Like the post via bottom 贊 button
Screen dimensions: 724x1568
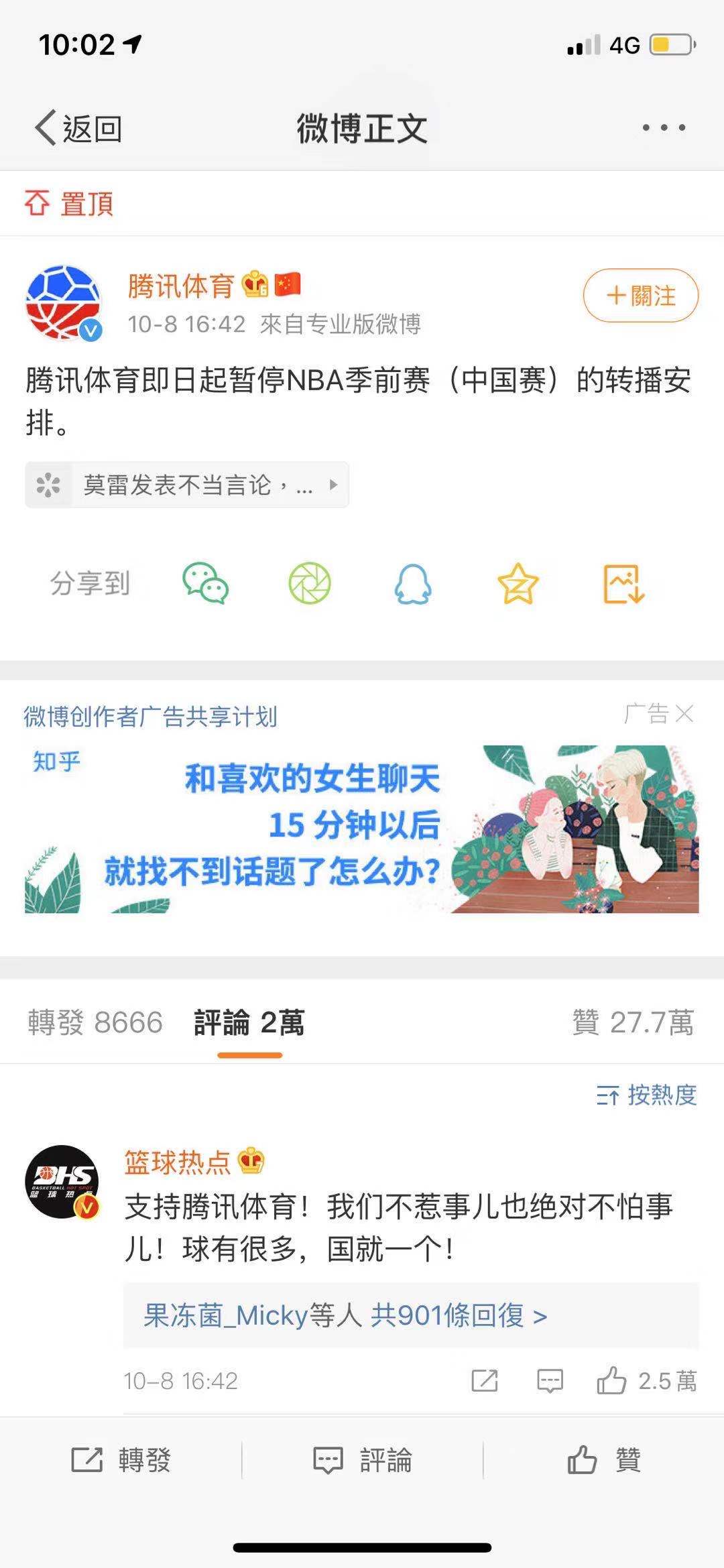coord(603,1459)
